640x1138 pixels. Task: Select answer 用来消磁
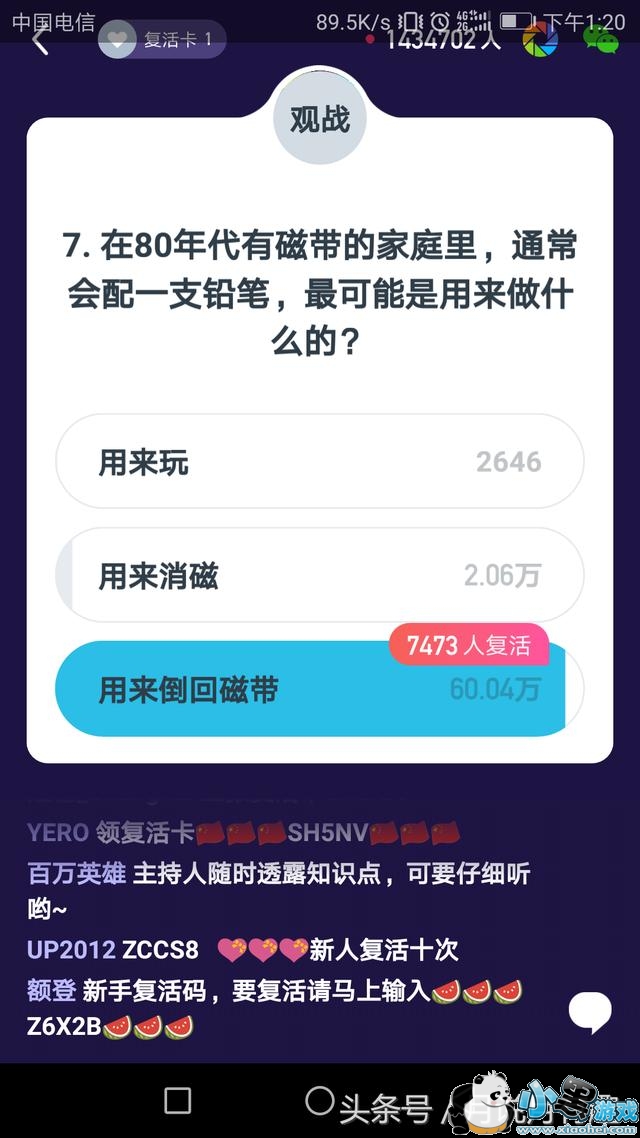pyautogui.click(x=319, y=576)
